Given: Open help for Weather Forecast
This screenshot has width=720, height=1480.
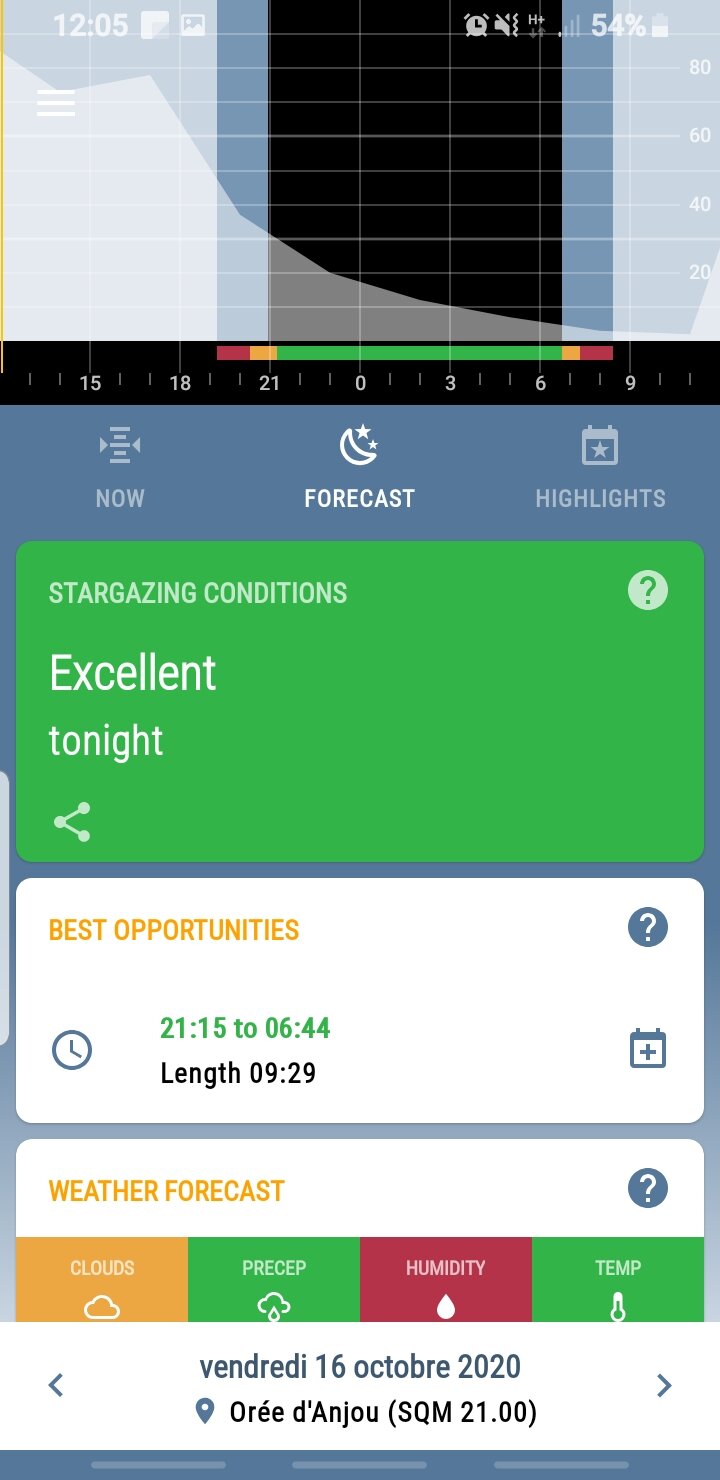Looking at the screenshot, I should [x=647, y=1189].
